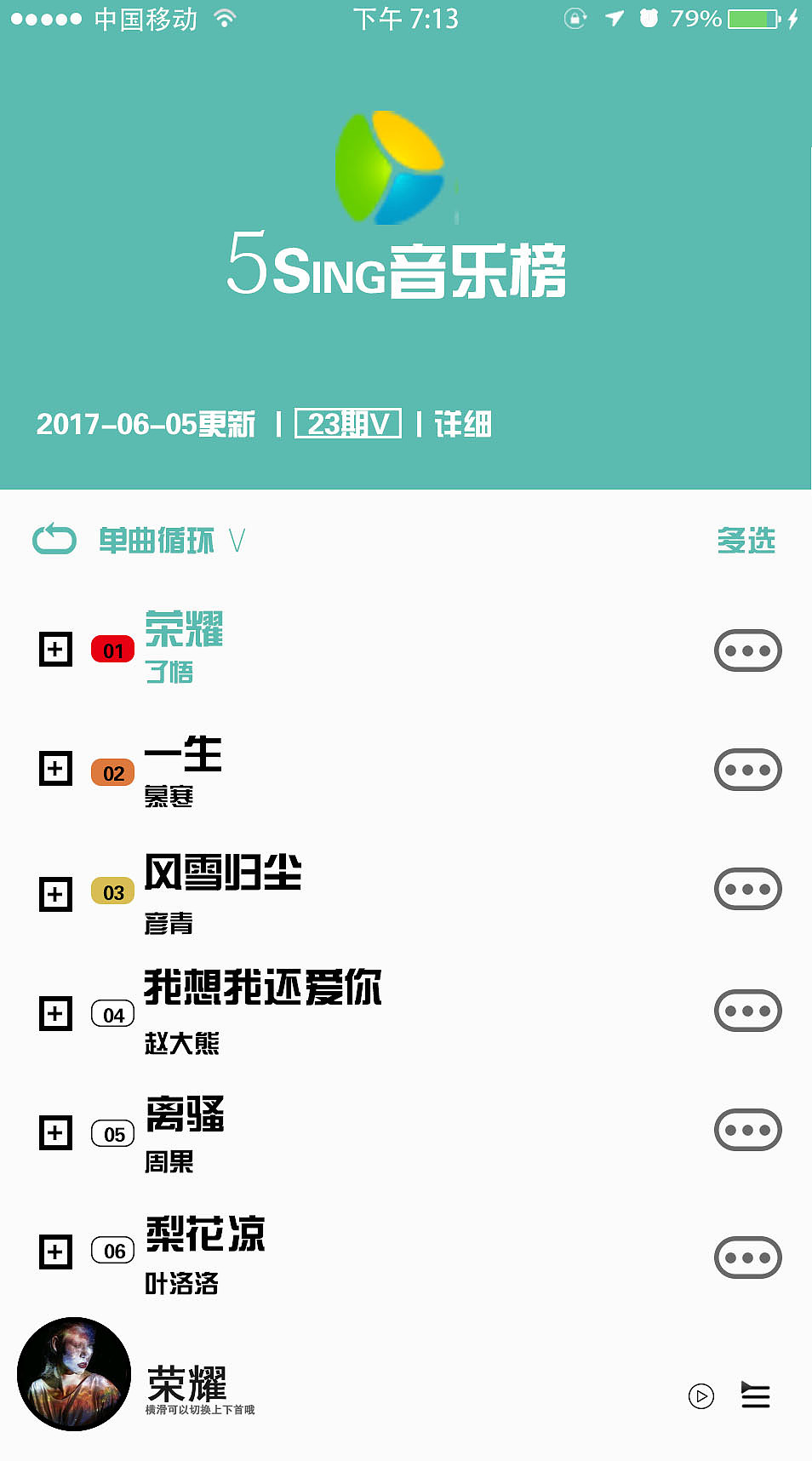Toggle add 梨花凉 with its plus box
Screen dimensions: 812x1461
click(x=55, y=1252)
